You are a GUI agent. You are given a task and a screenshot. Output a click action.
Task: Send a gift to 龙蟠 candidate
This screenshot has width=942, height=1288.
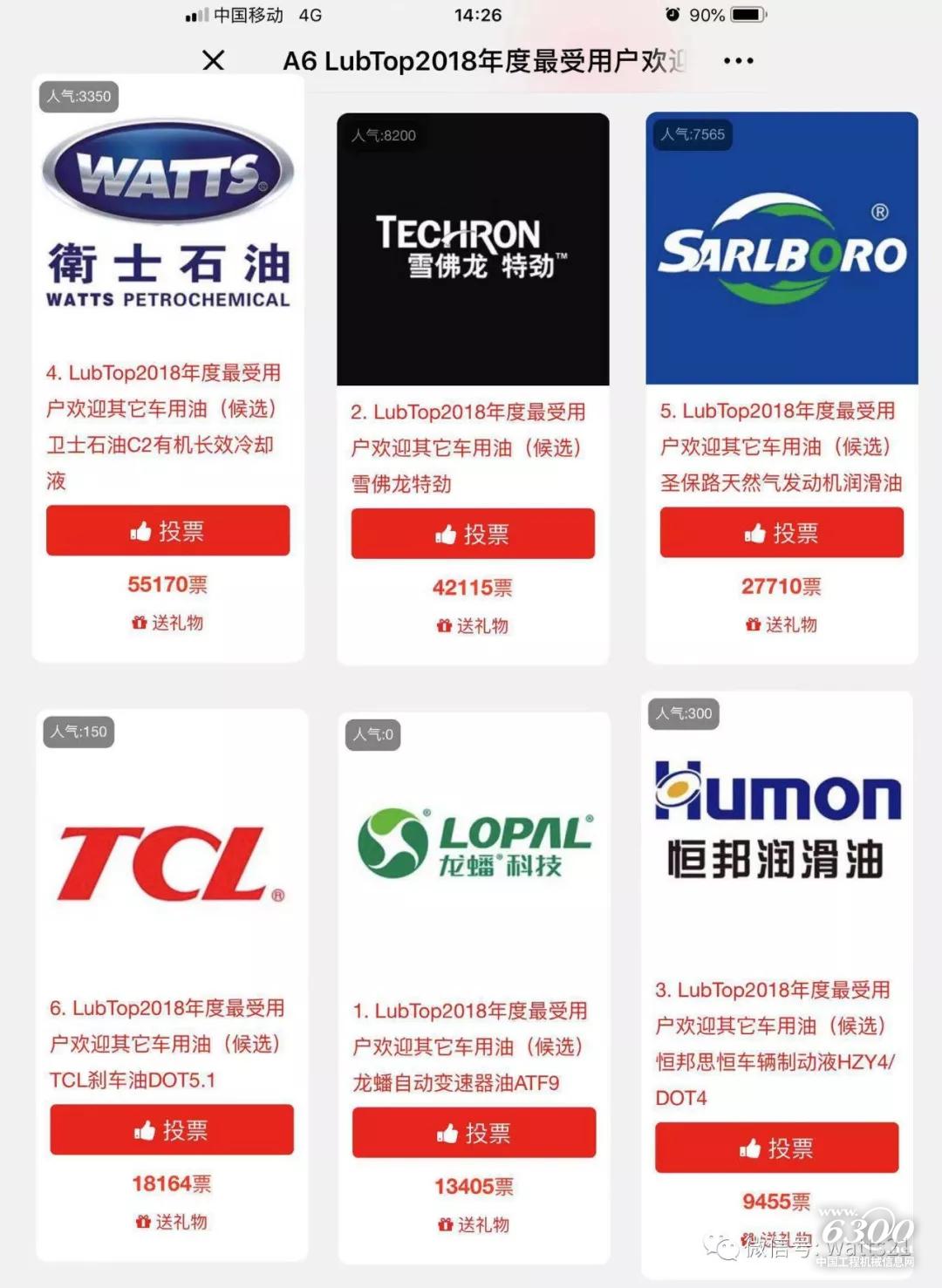[x=474, y=1224]
